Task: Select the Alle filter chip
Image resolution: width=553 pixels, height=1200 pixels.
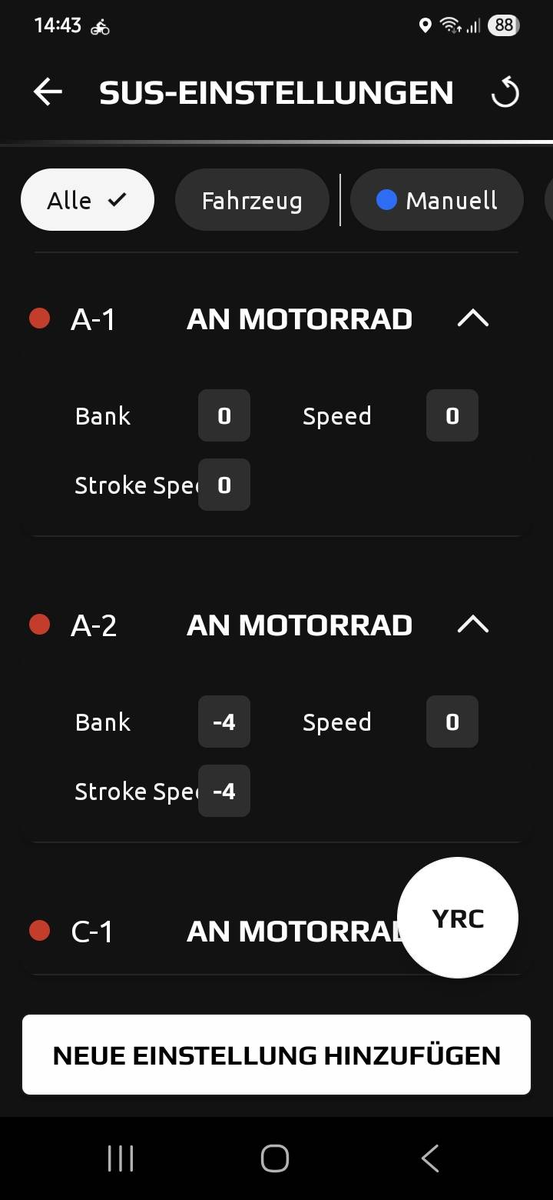Action: tap(87, 200)
